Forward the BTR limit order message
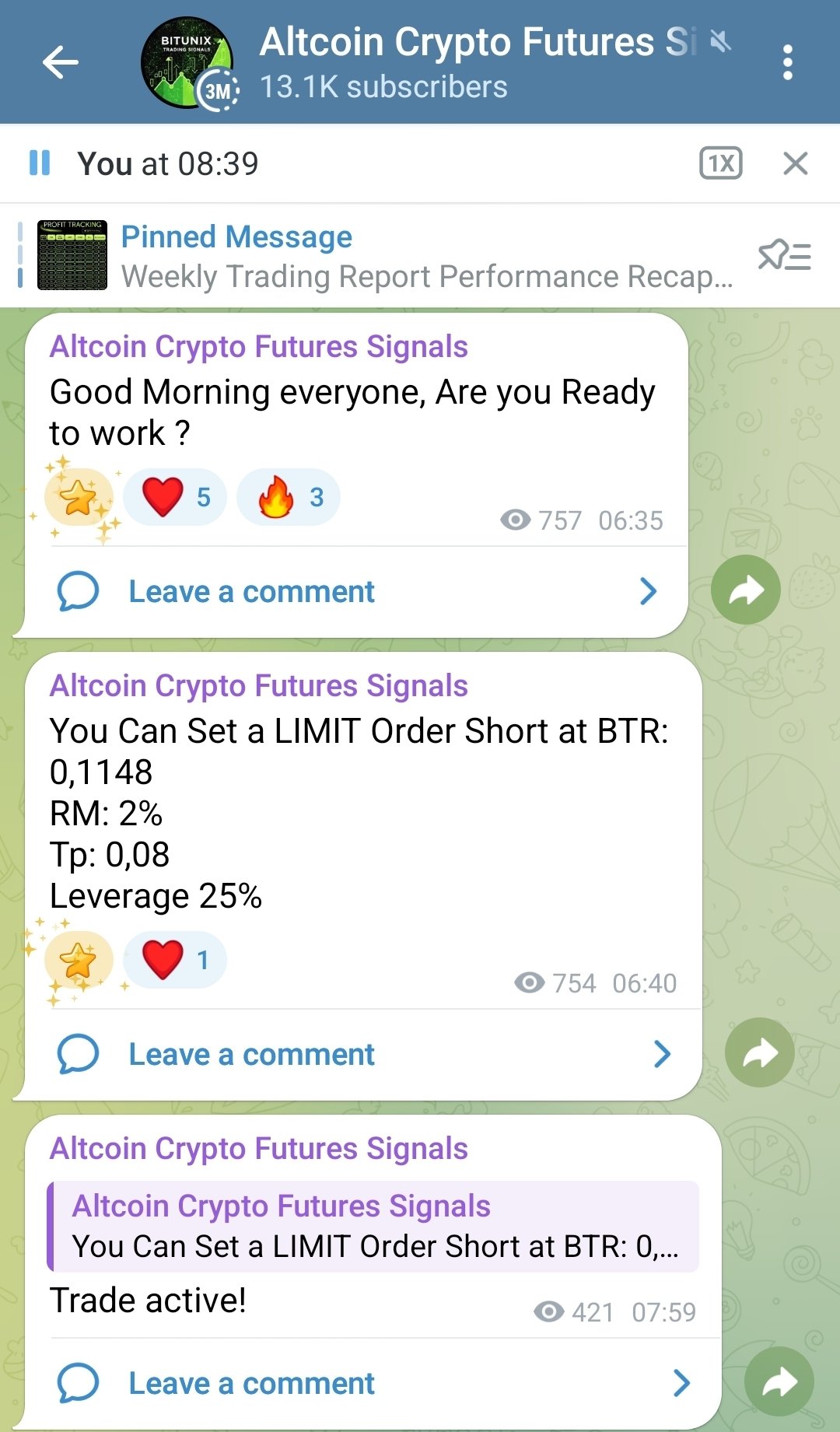840x1432 pixels. click(759, 1052)
